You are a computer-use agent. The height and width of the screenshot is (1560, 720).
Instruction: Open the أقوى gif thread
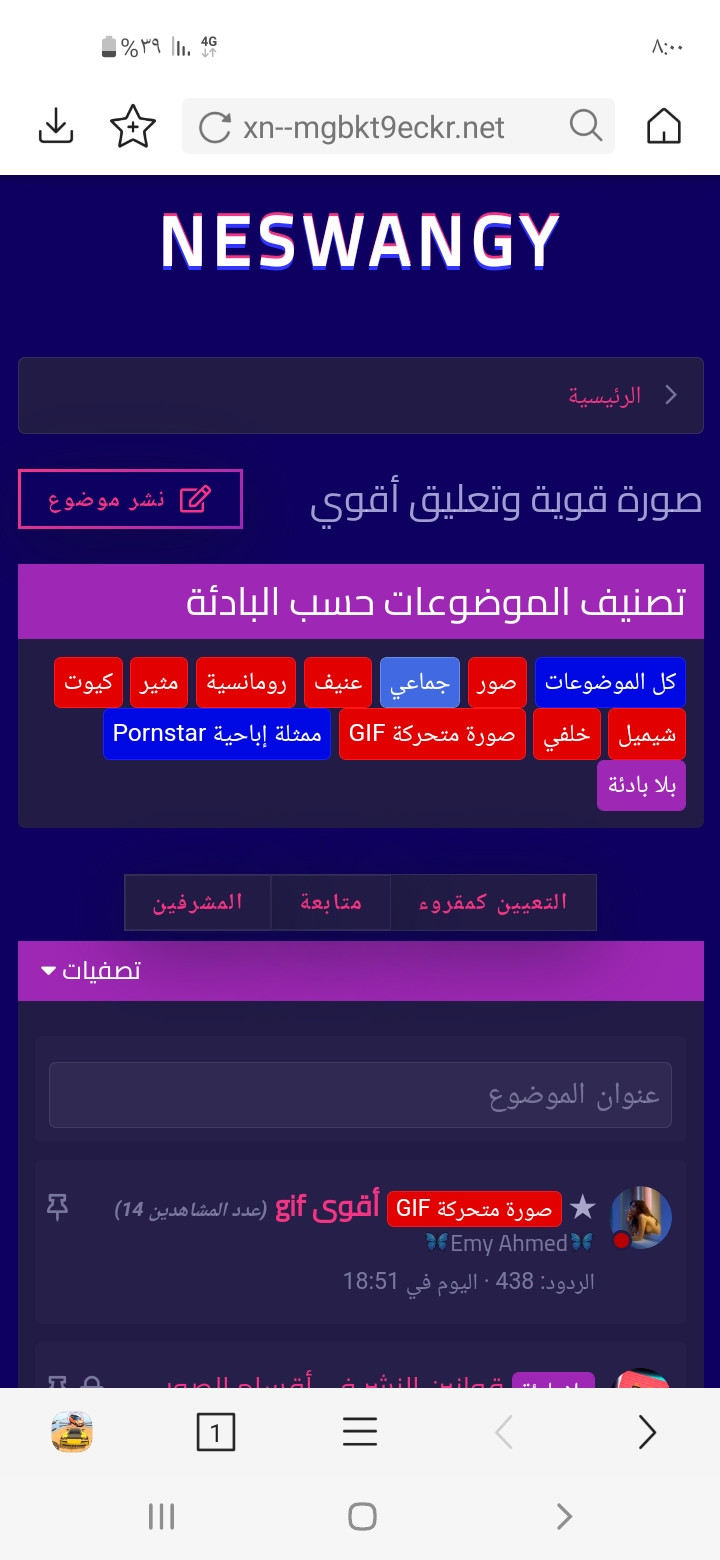click(x=327, y=1207)
